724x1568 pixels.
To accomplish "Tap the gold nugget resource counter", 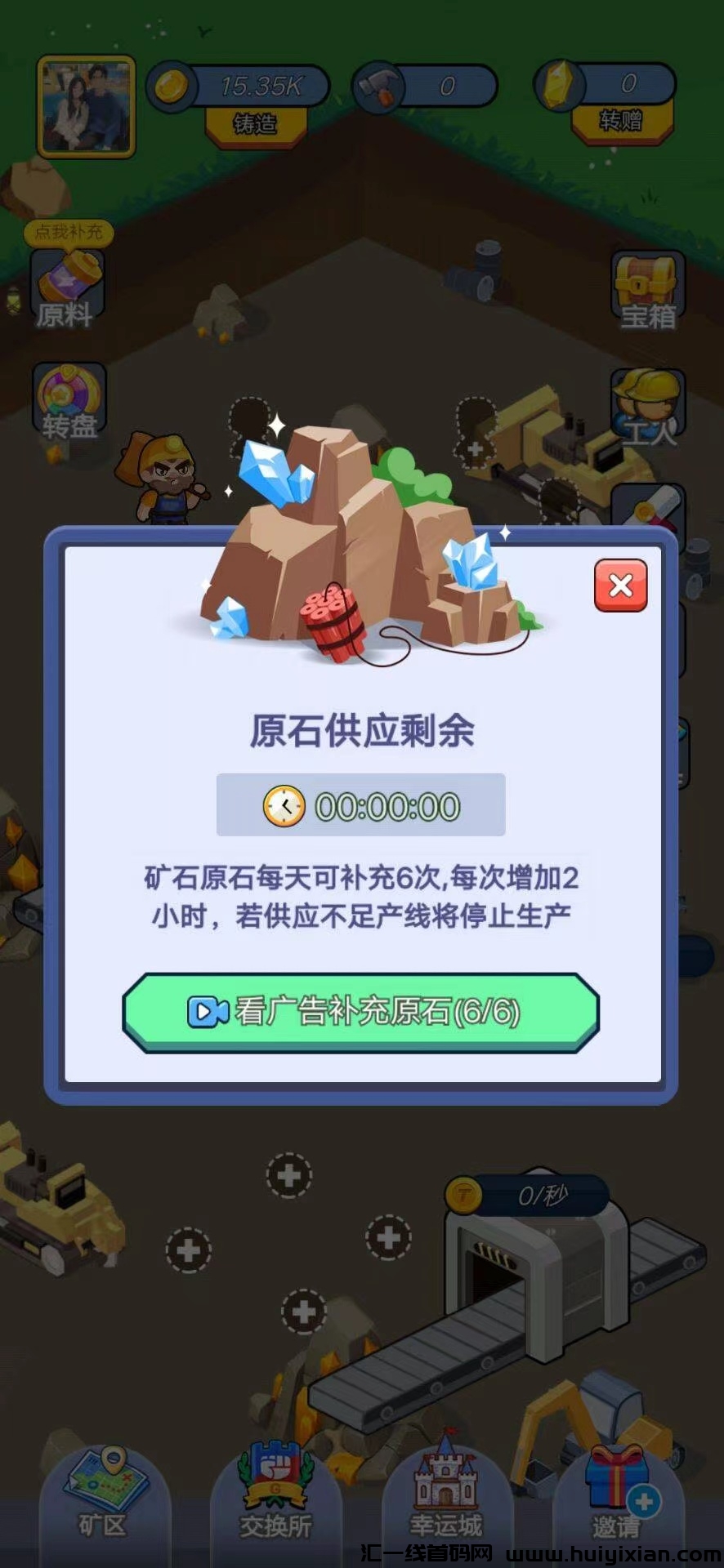I will tap(605, 84).
